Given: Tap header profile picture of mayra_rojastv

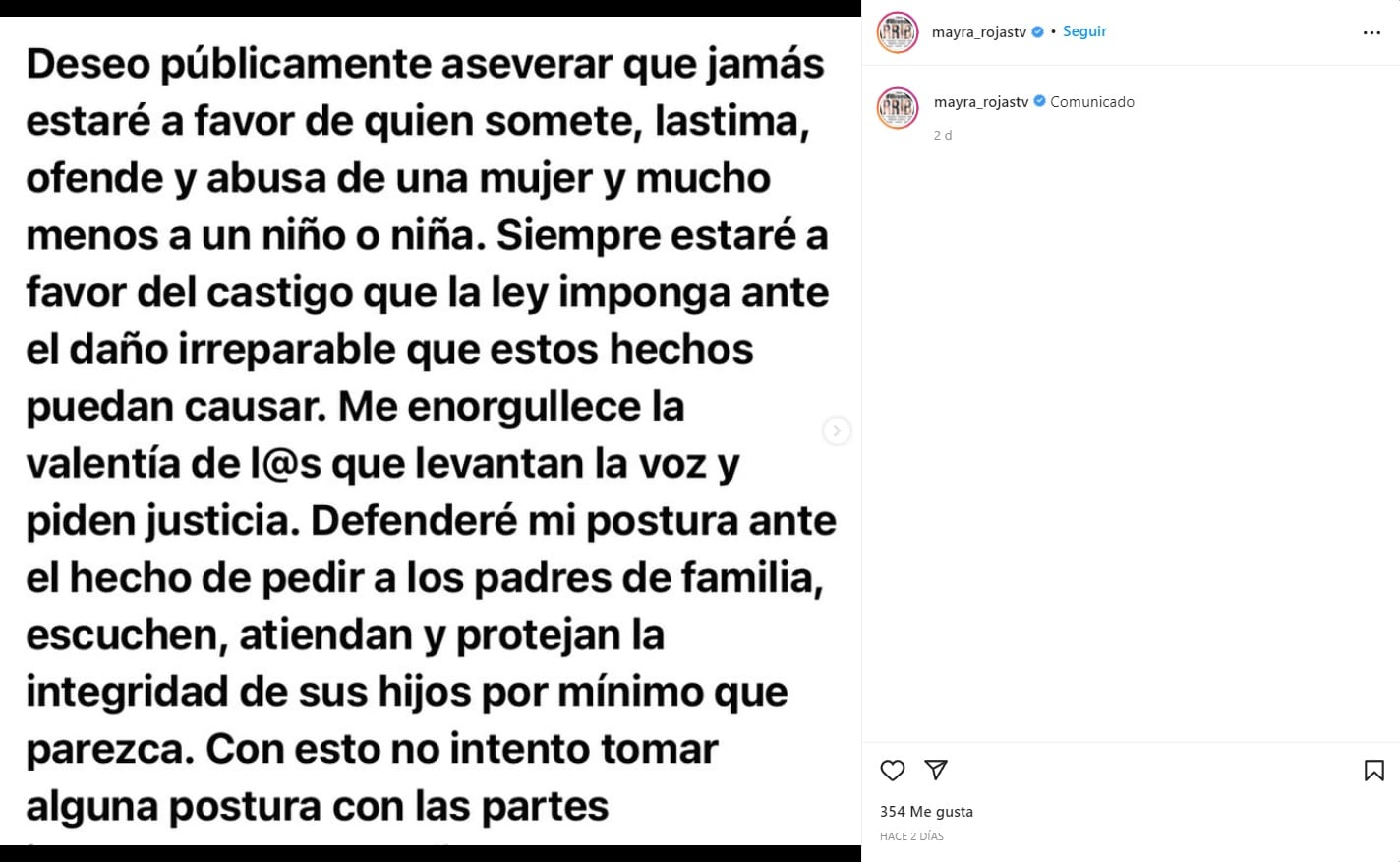Looking at the screenshot, I should click(897, 32).
